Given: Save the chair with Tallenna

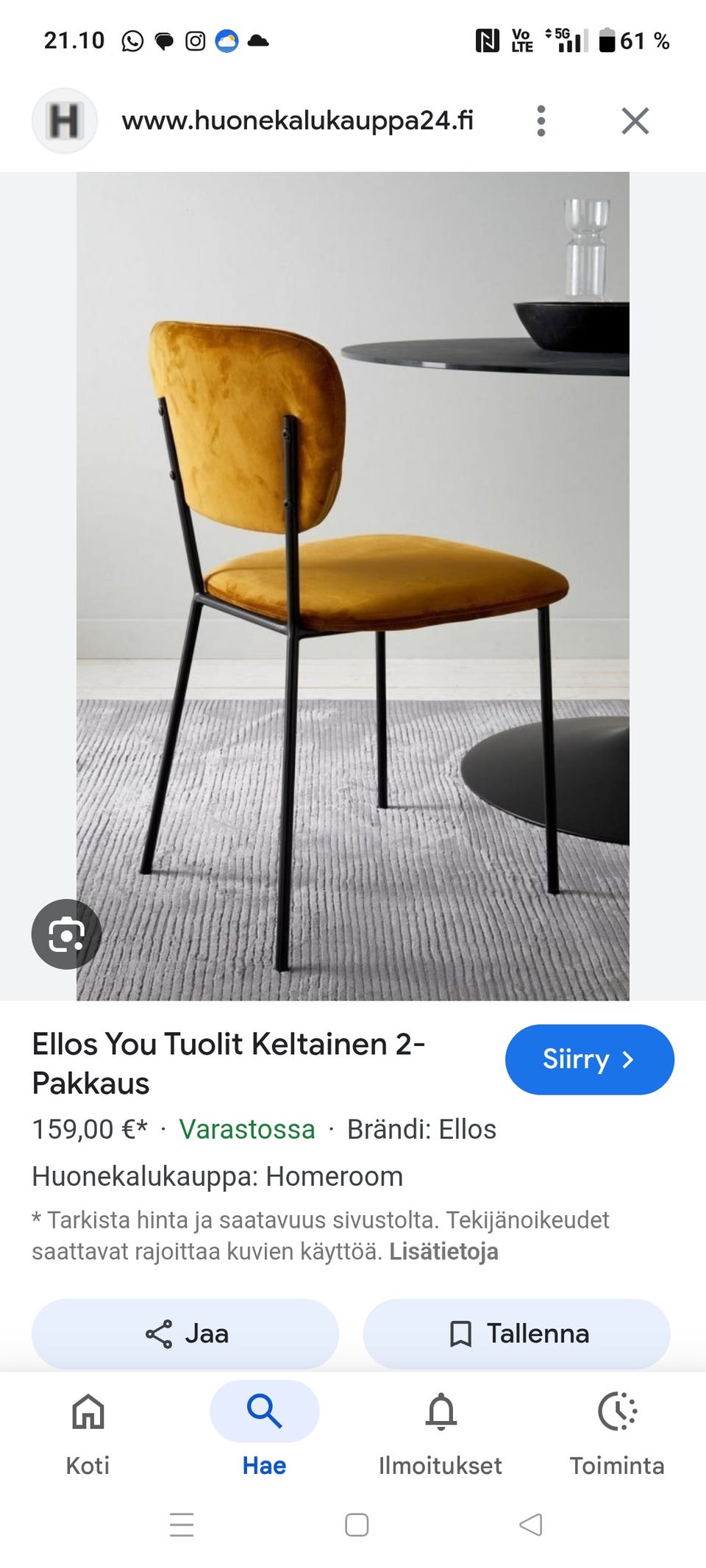Looking at the screenshot, I should click(516, 1333).
